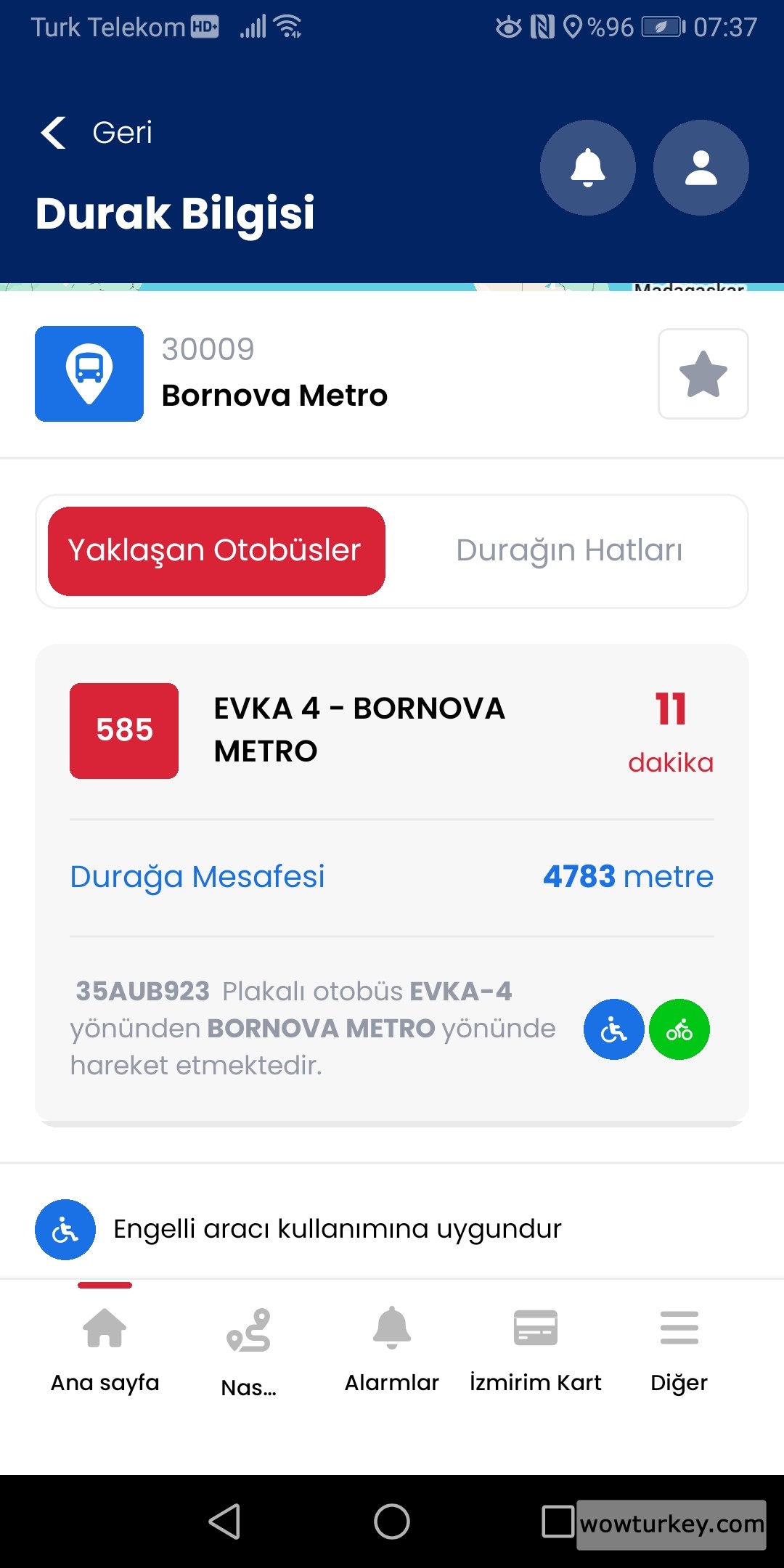Select the wheelchair accessibility icon on bus 35AUB923

[x=613, y=1029]
